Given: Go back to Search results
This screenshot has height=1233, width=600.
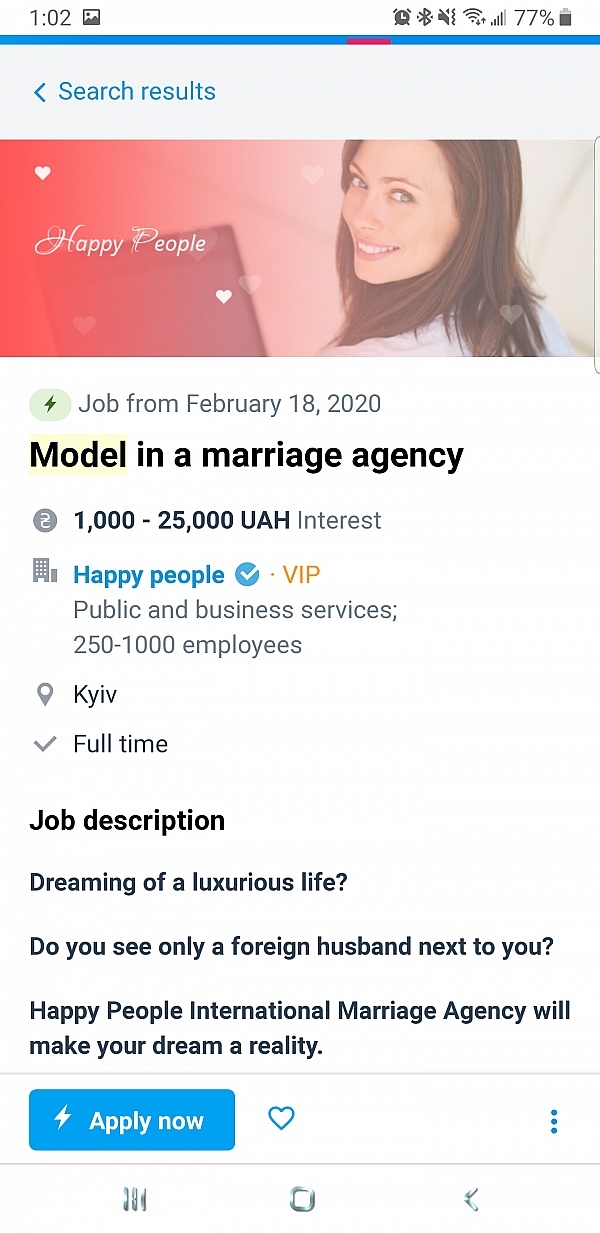Looking at the screenshot, I should pos(124,92).
